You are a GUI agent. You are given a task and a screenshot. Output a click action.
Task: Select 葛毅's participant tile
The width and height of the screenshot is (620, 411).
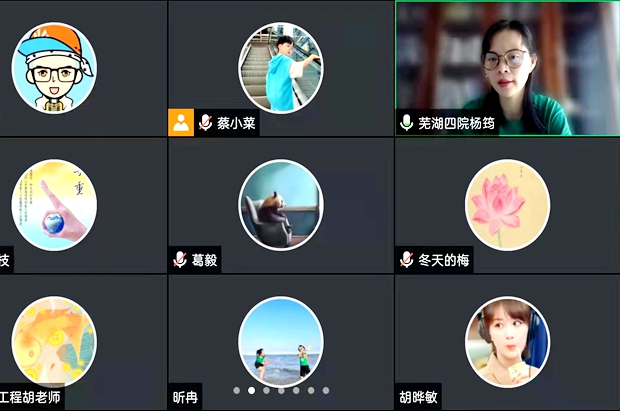click(281, 205)
